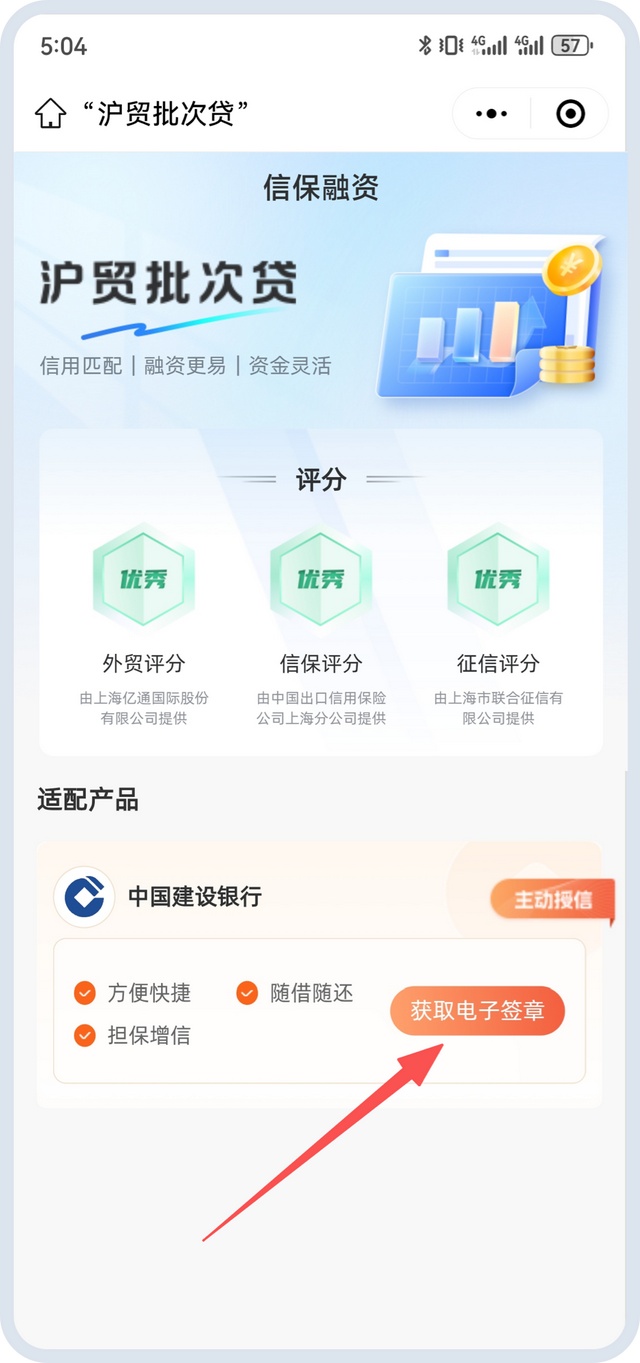Close the mini program with the circle icon
The width and height of the screenshot is (640, 1363).
click(x=570, y=114)
